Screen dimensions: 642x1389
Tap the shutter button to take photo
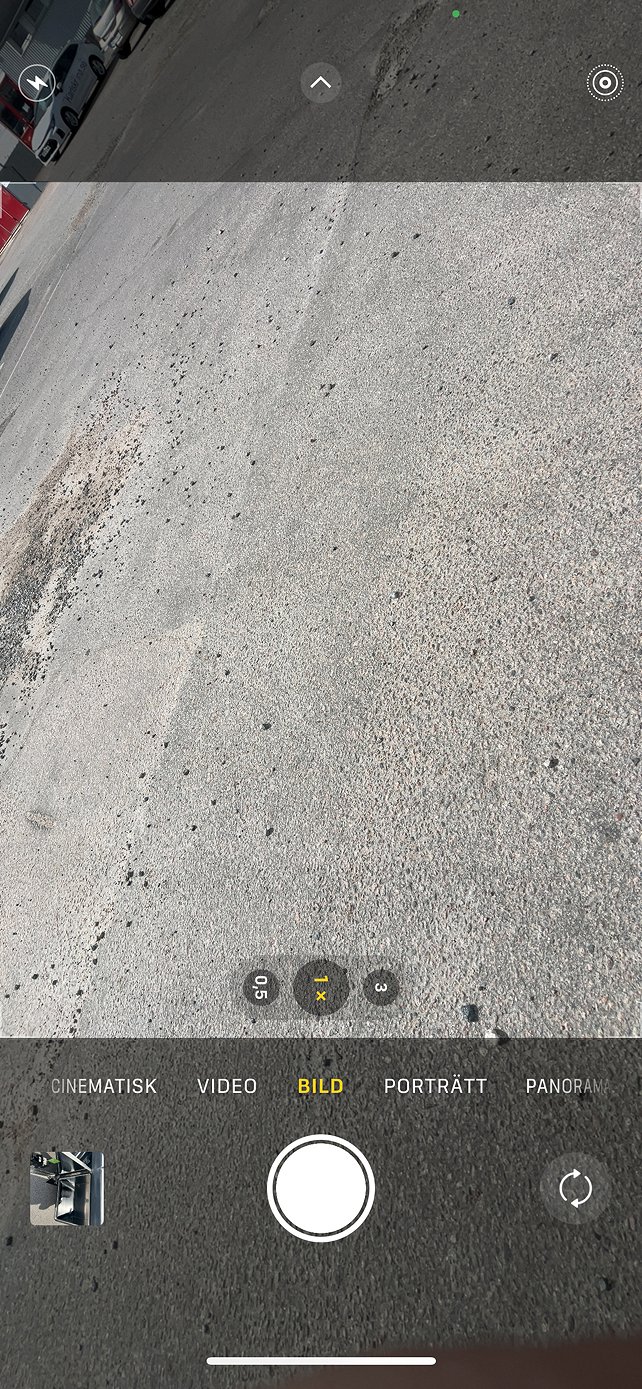[x=321, y=1188]
